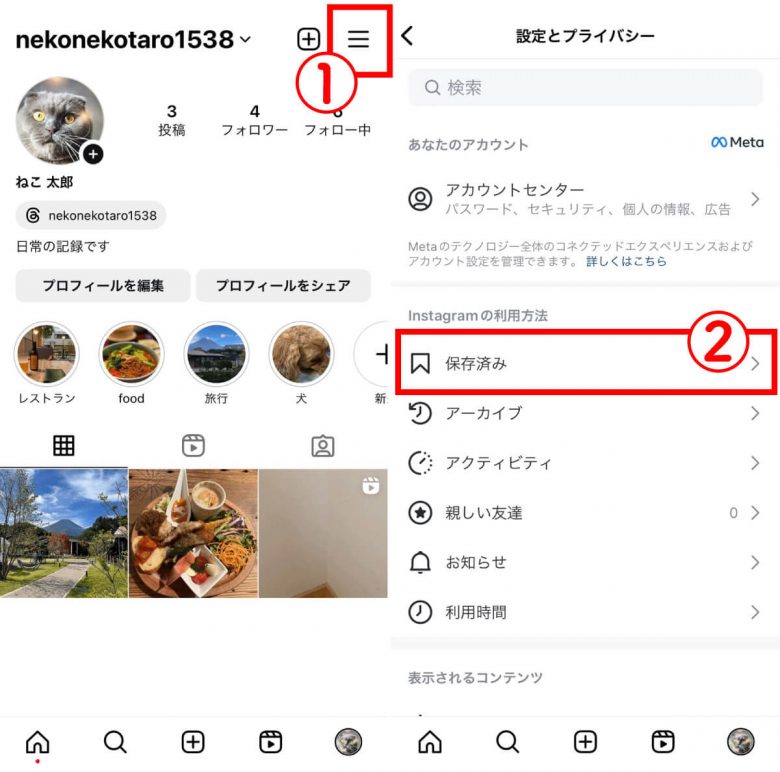Screen dimensions: 780x772
Task: Go back from Settings and Privacy
Action: (x=407, y=36)
